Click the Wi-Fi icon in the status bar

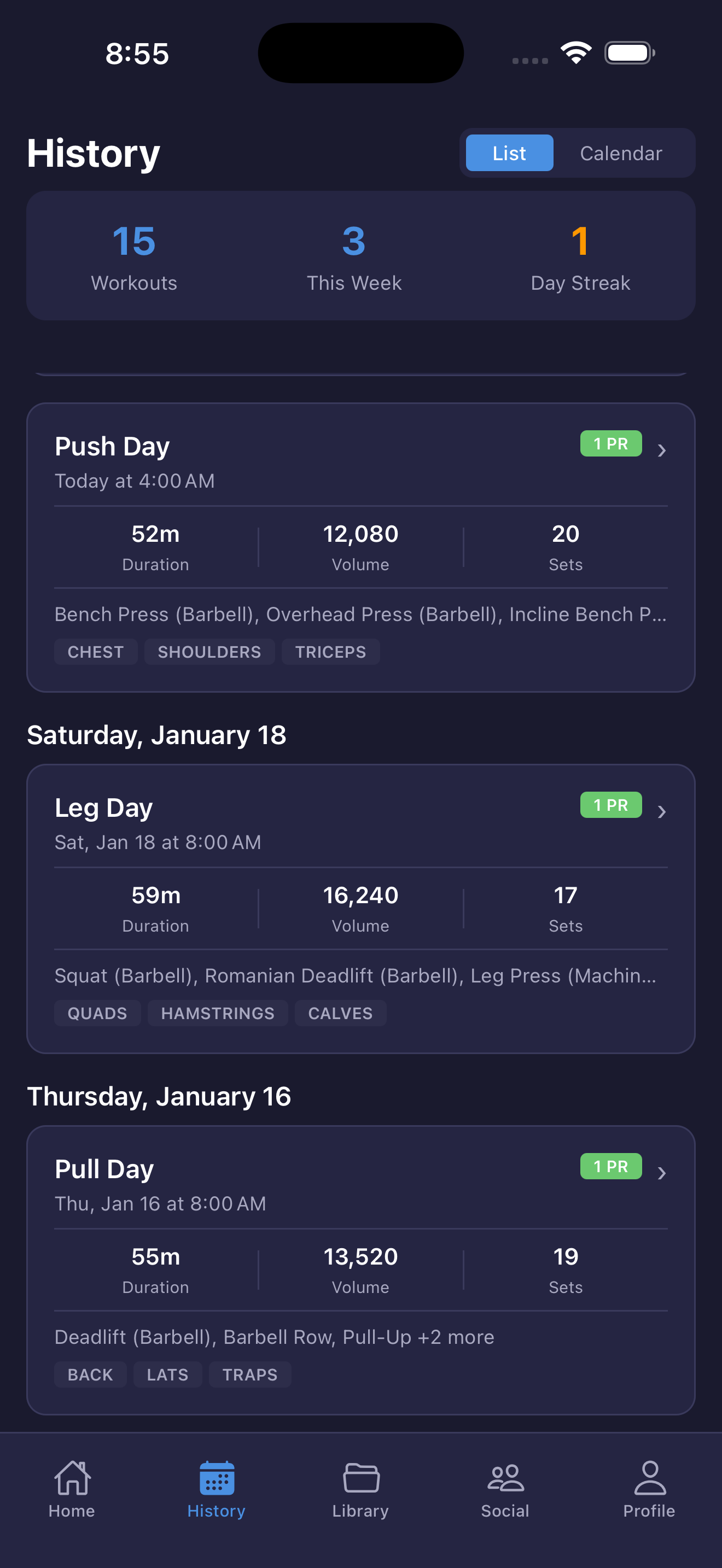[575, 52]
